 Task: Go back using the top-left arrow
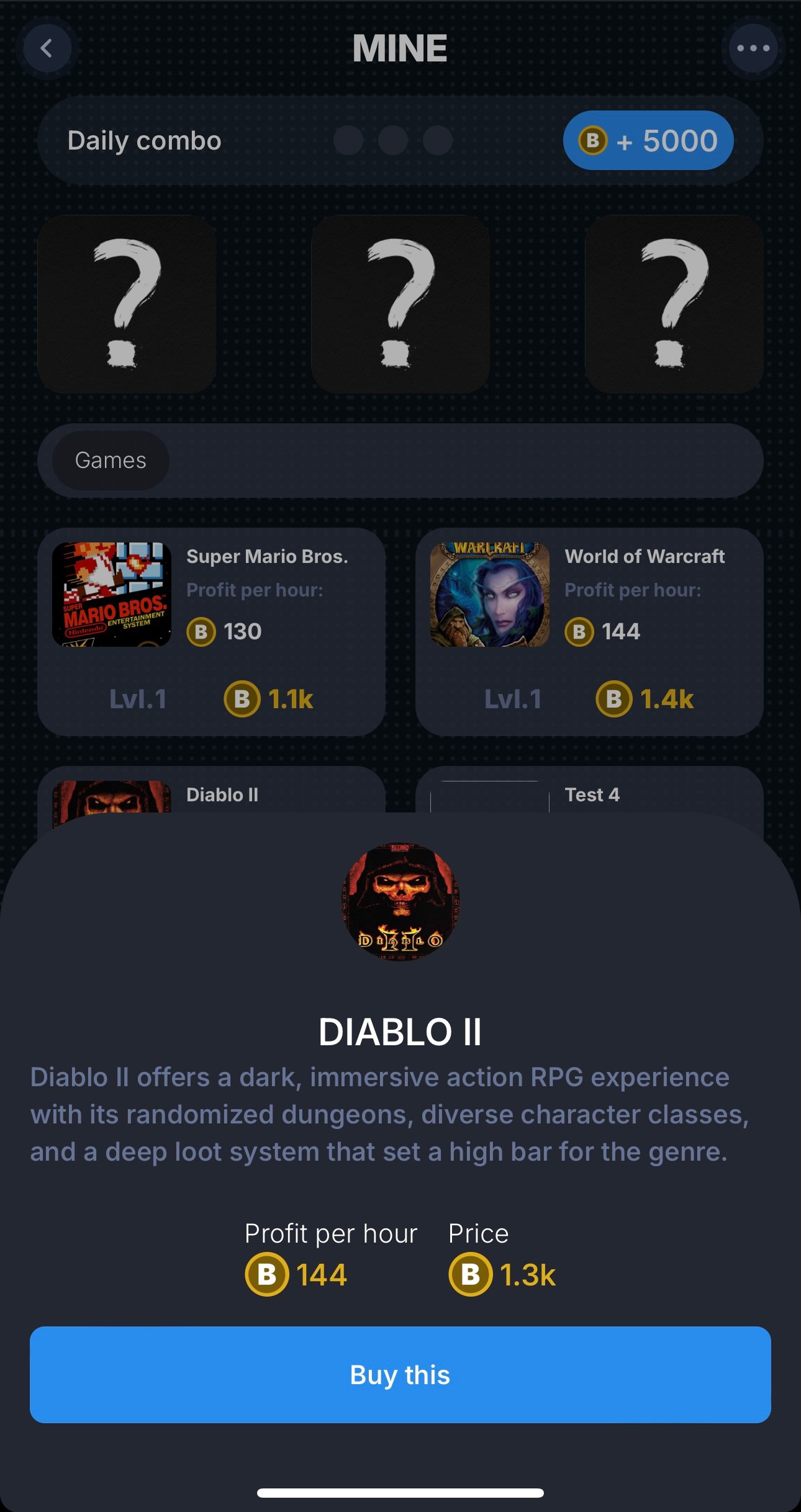pyautogui.click(x=47, y=48)
